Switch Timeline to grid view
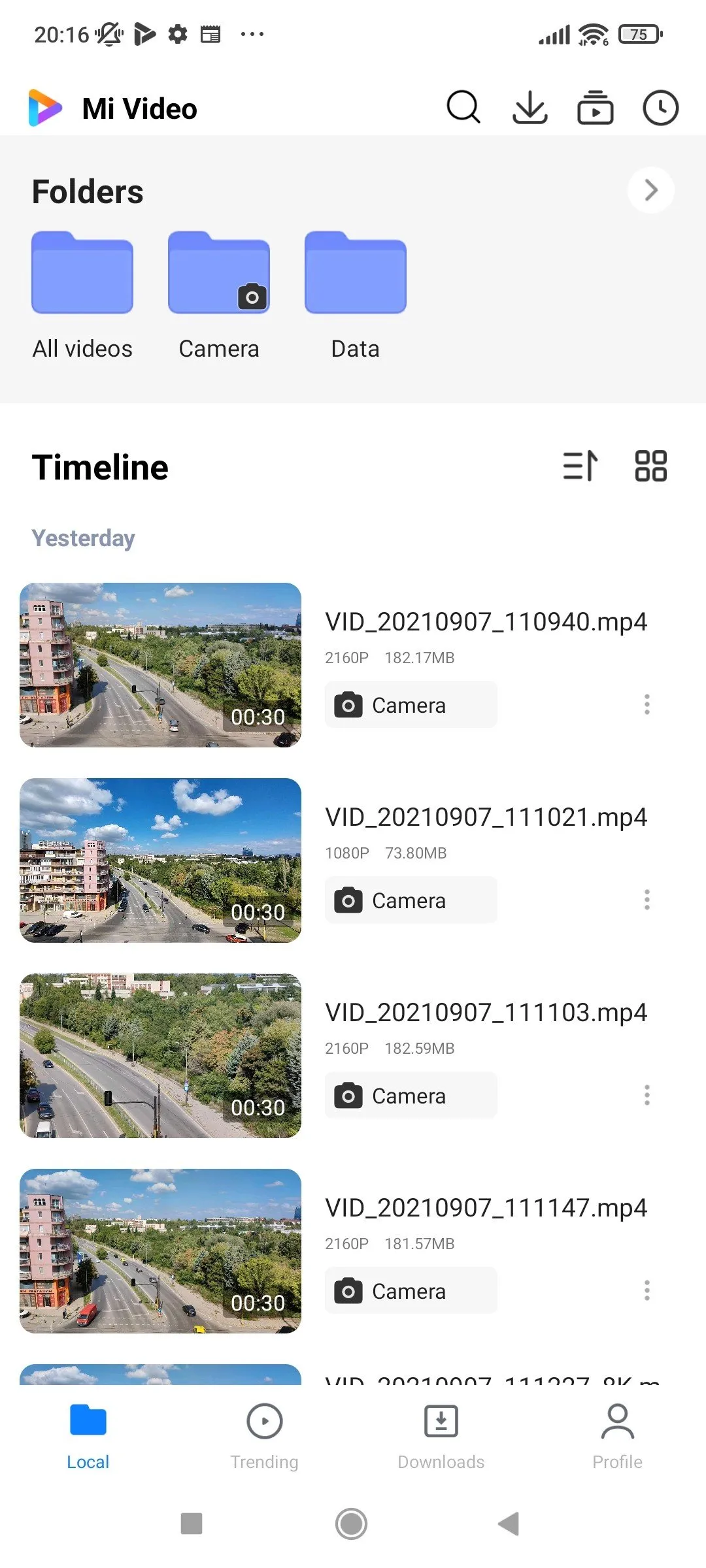The width and height of the screenshot is (706, 1568). click(651, 466)
